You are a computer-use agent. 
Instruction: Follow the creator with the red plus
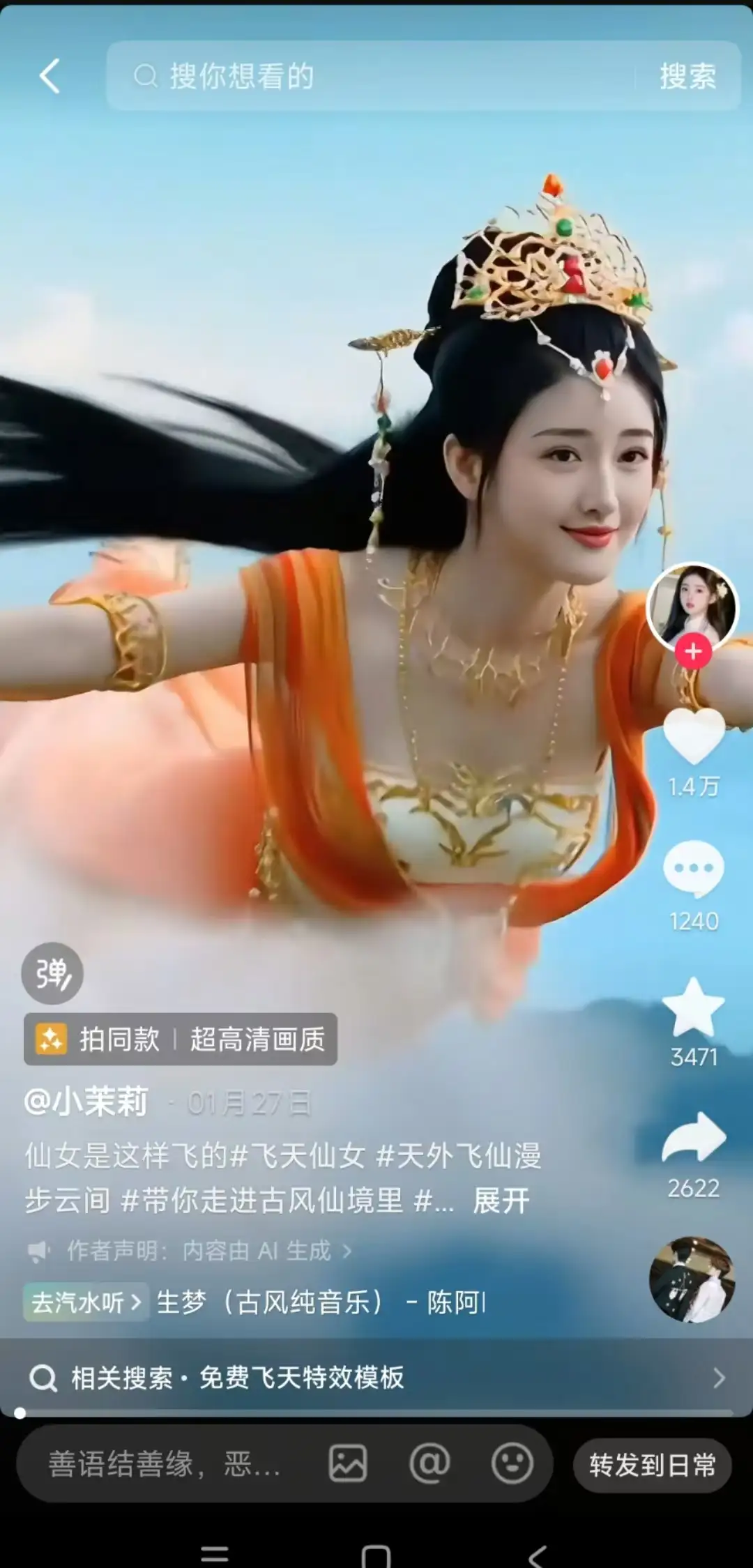click(x=692, y=652)
